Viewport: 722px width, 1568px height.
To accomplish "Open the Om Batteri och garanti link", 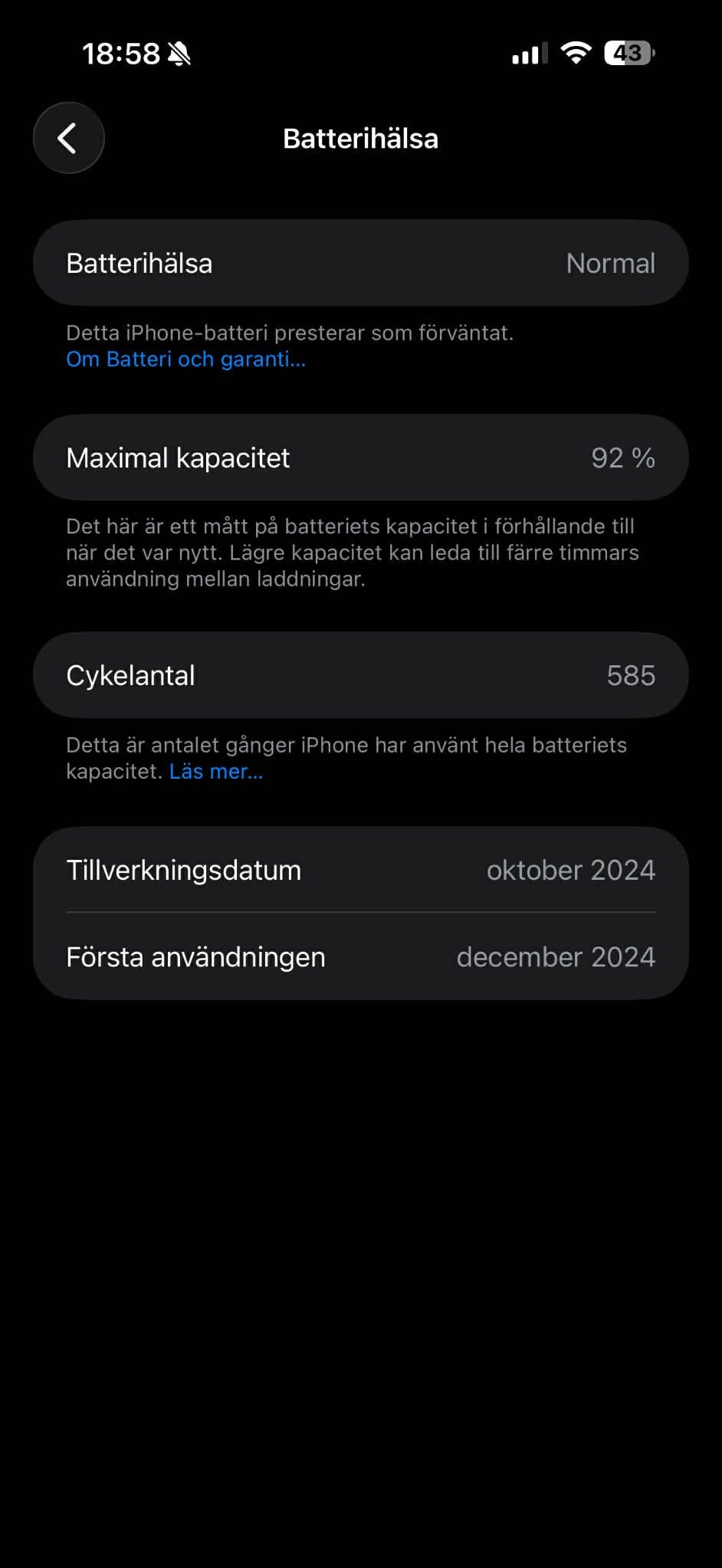I will pos(185,359).
